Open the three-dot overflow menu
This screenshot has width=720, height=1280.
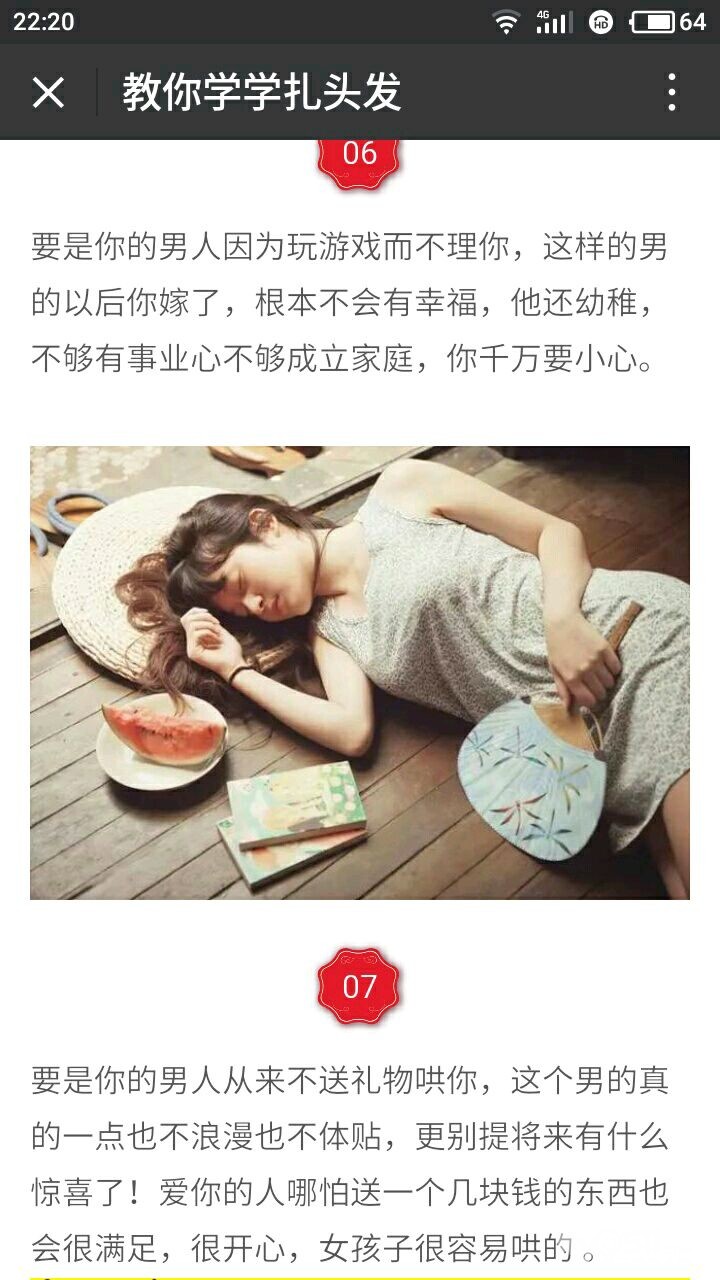672,93
